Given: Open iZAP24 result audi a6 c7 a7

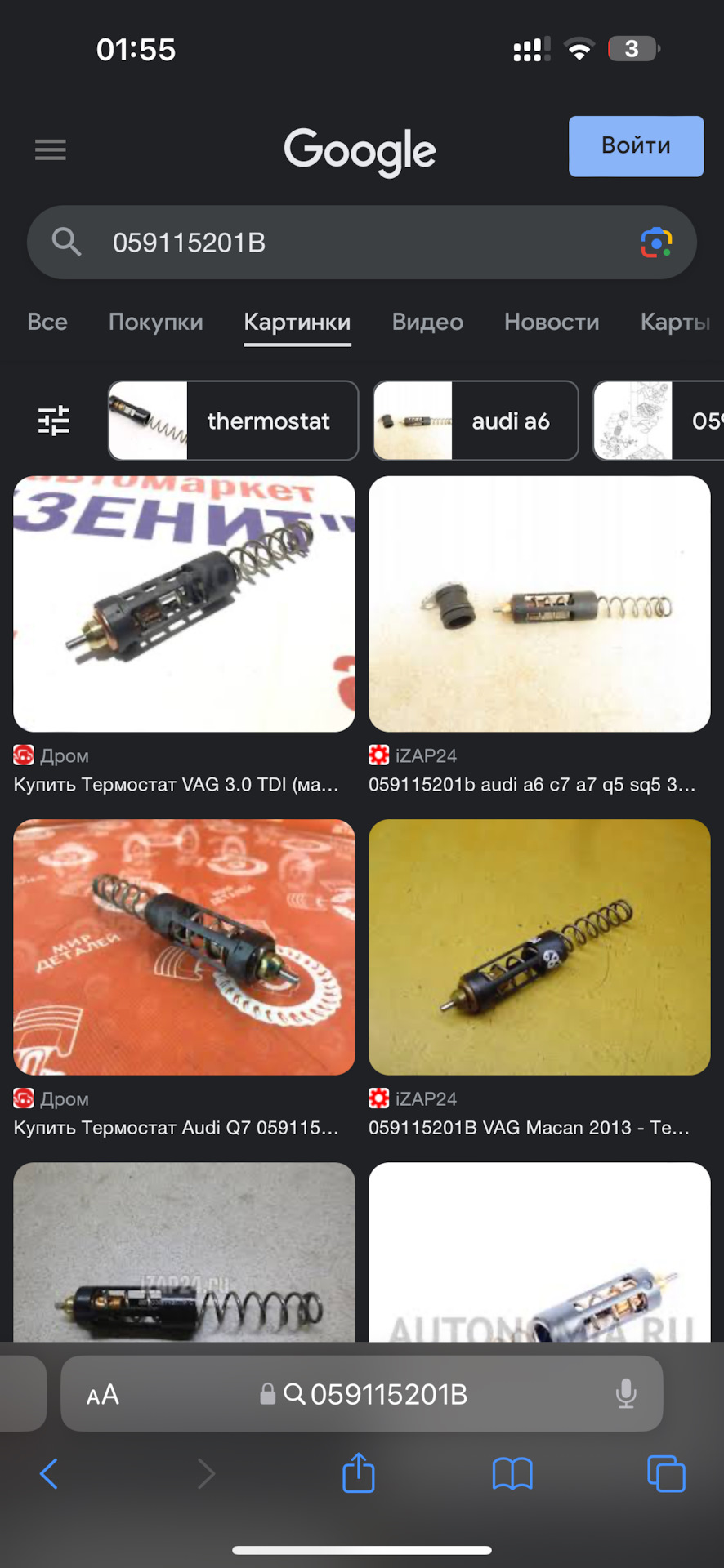Looking at the screenshot, I should tap(539, 604).
